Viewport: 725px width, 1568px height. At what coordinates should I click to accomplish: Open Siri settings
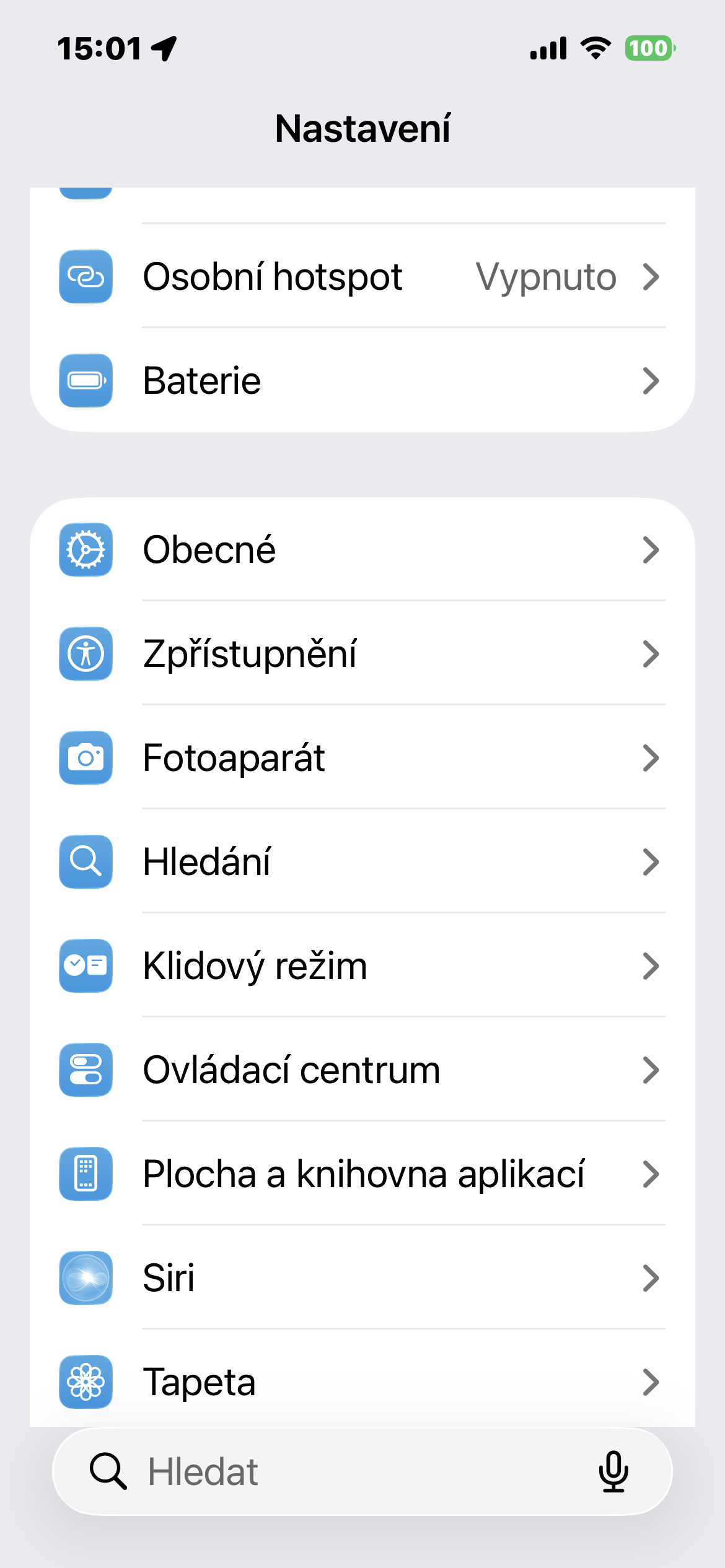pyautogui.click(x=362, y=1278)
